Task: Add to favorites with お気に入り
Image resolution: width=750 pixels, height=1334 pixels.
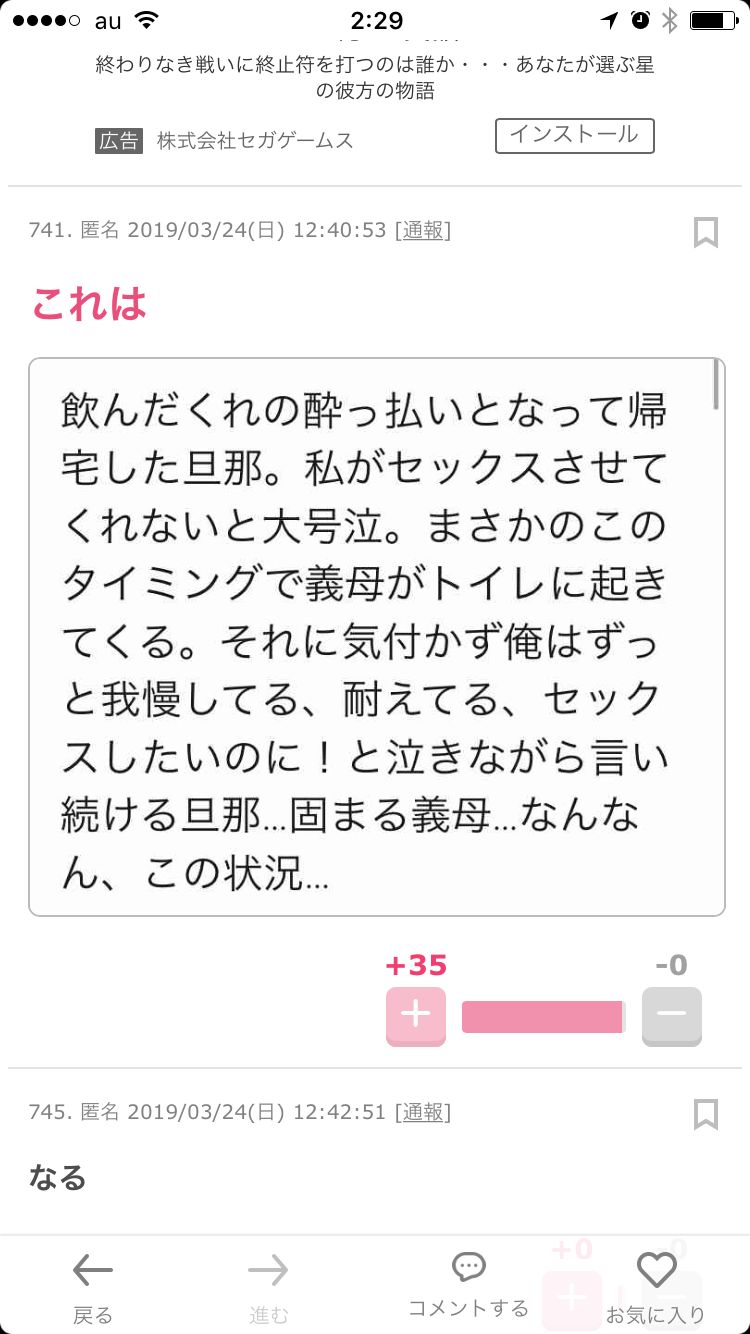Action: tap(657, 1288)
